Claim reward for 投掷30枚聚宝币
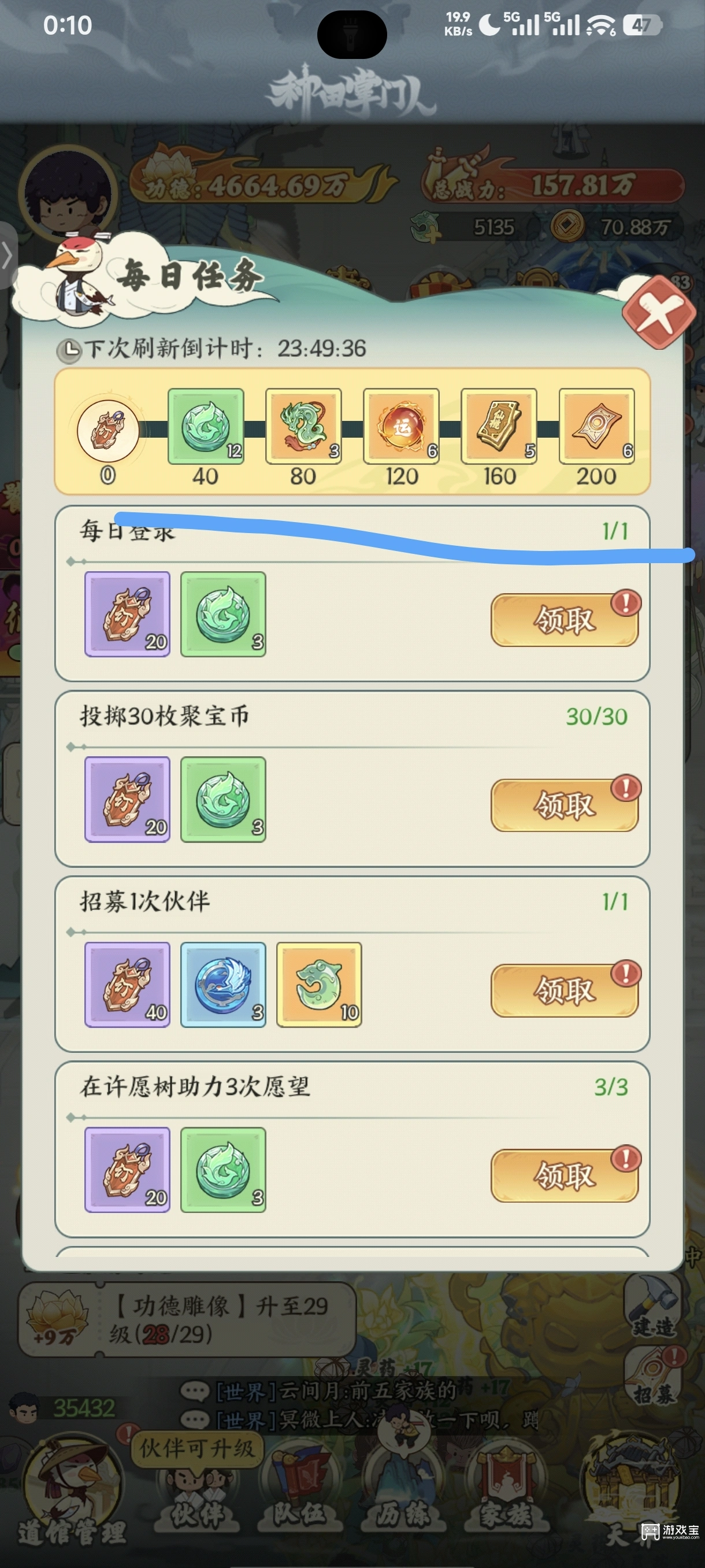 (x=564, y=805)
